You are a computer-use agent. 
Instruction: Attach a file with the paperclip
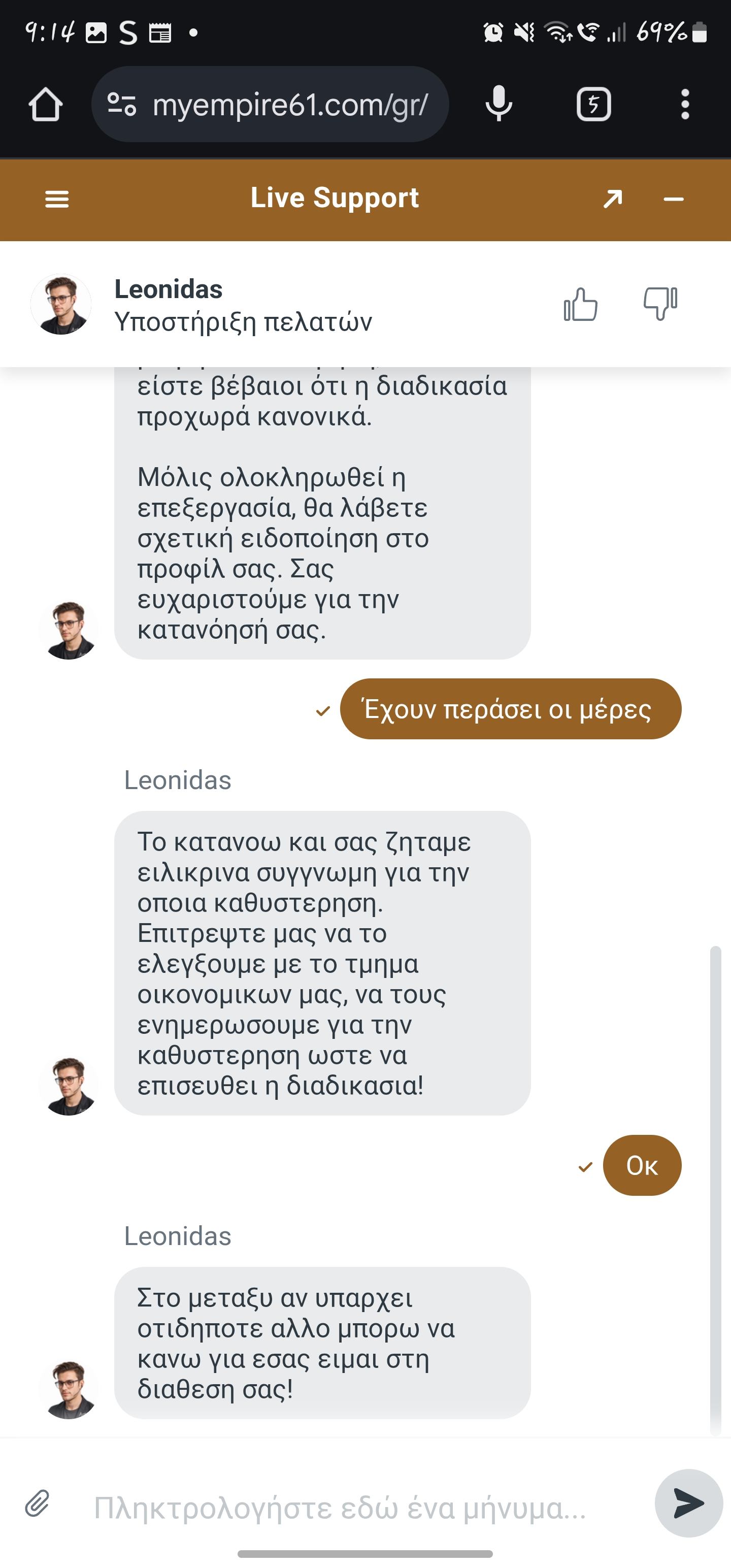37,1504
